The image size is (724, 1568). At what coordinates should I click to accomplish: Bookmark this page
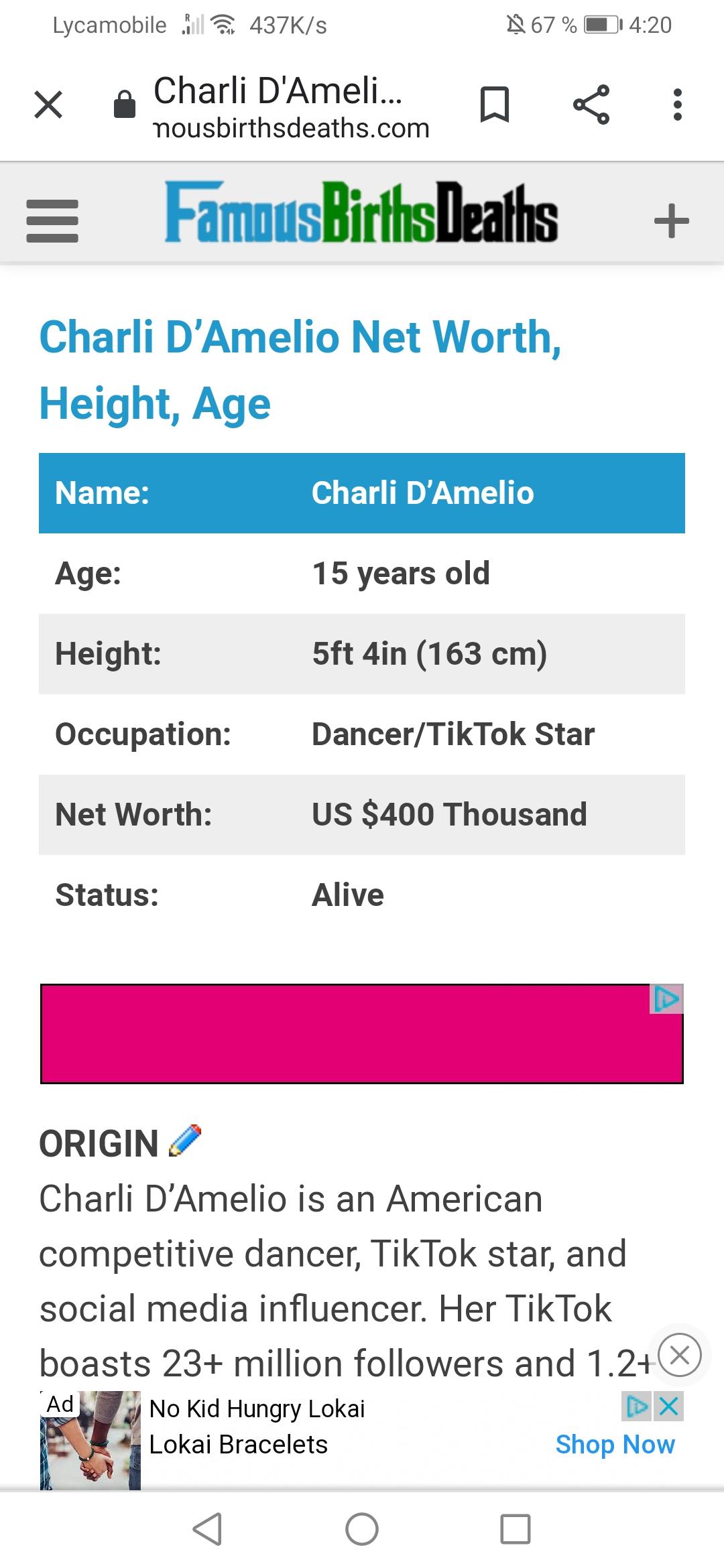(x=495, y=105)
